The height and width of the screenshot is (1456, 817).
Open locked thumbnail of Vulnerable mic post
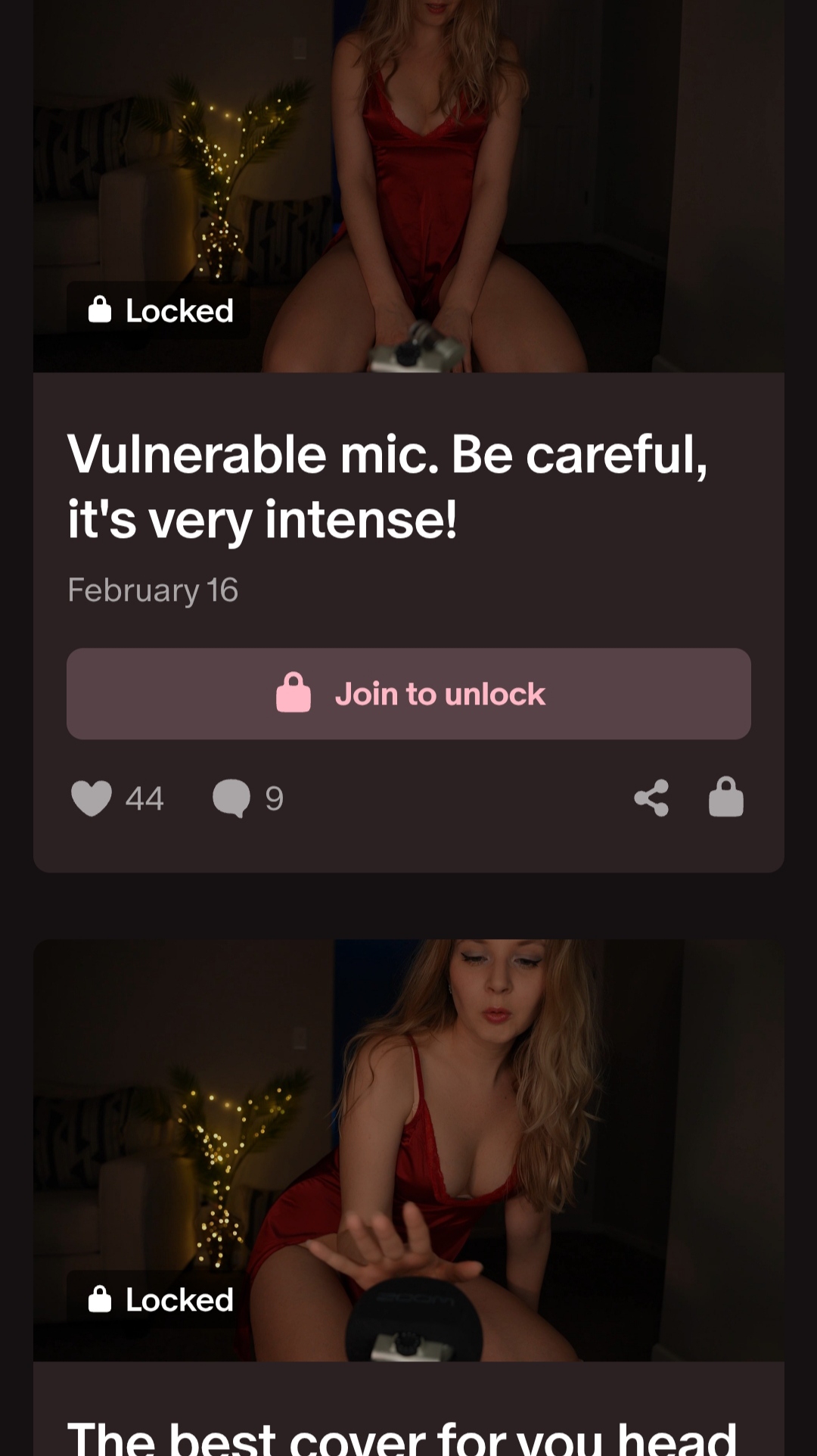408,185
